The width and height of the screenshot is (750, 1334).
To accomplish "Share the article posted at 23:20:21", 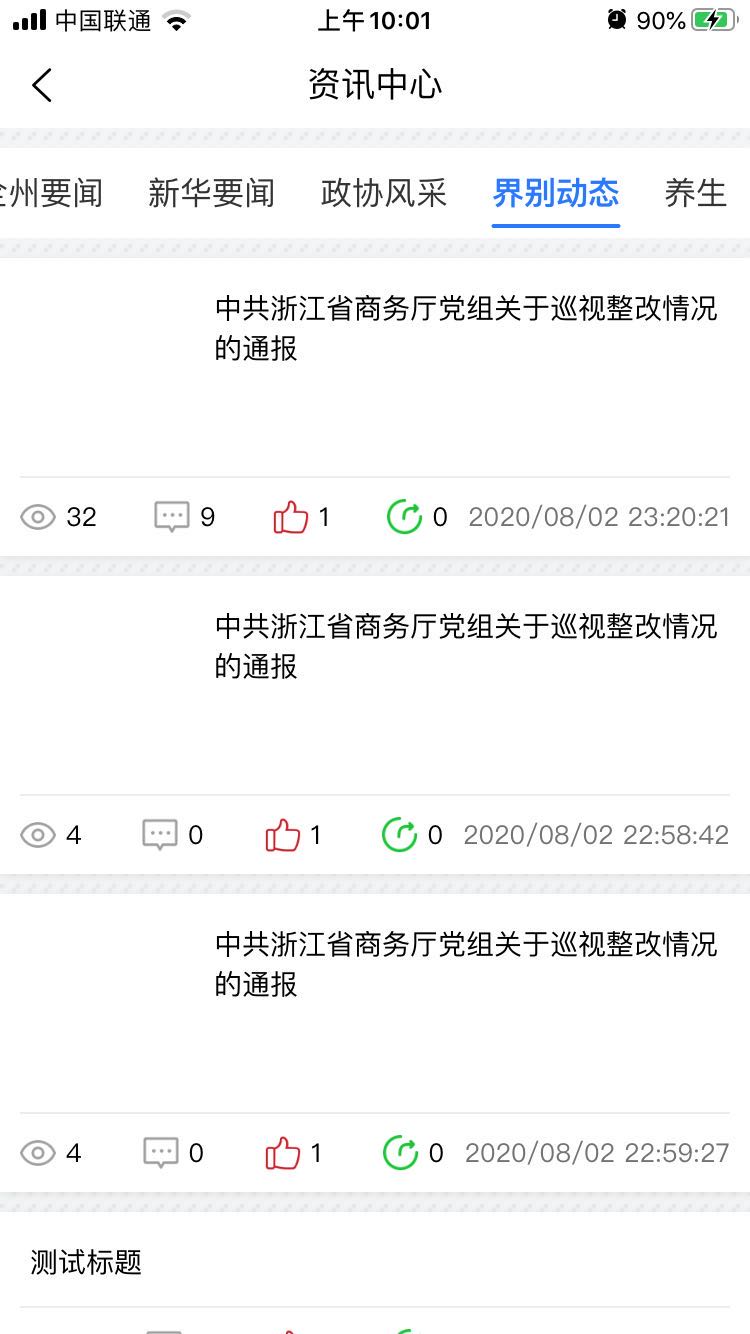I will [x=405, y=517].
